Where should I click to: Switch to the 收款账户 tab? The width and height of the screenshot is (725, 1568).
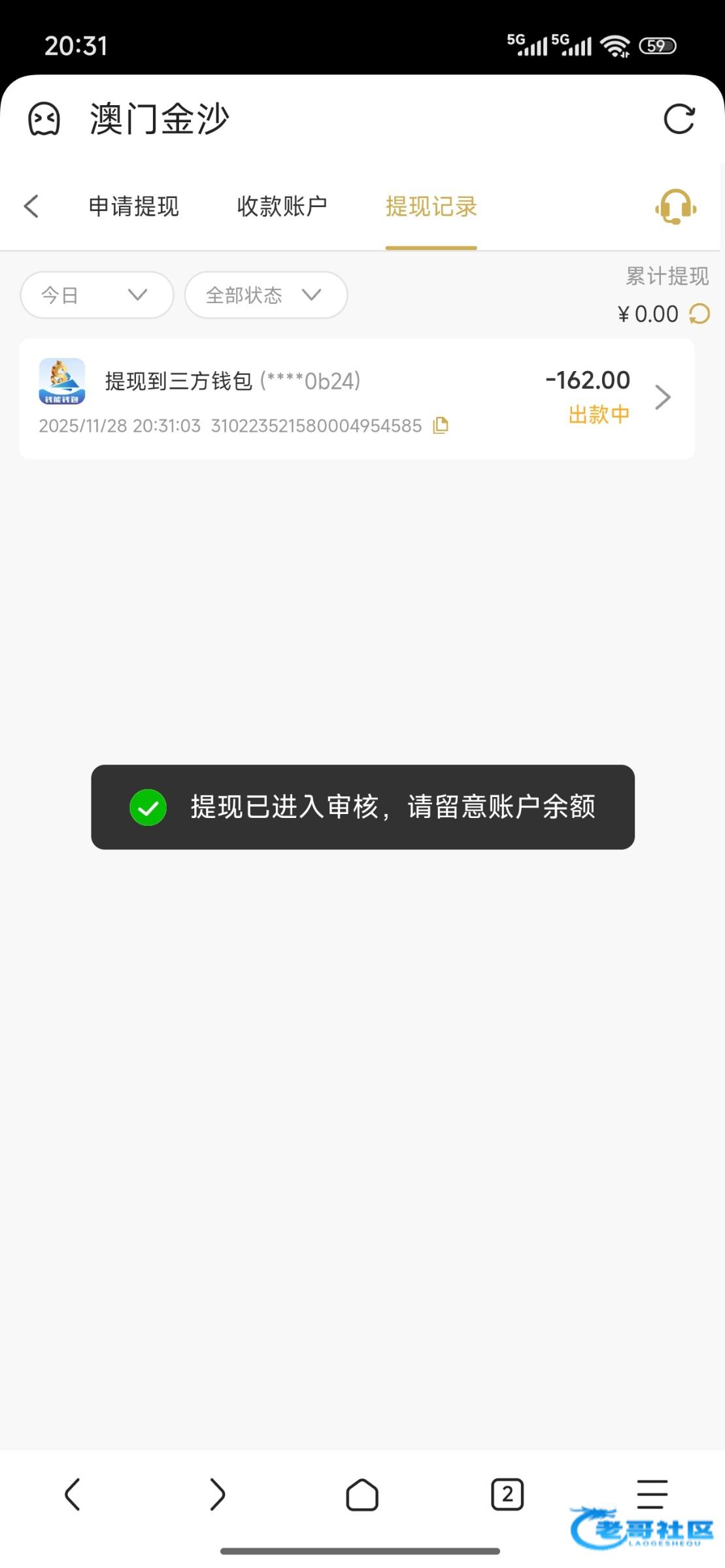tap(282, 206)
